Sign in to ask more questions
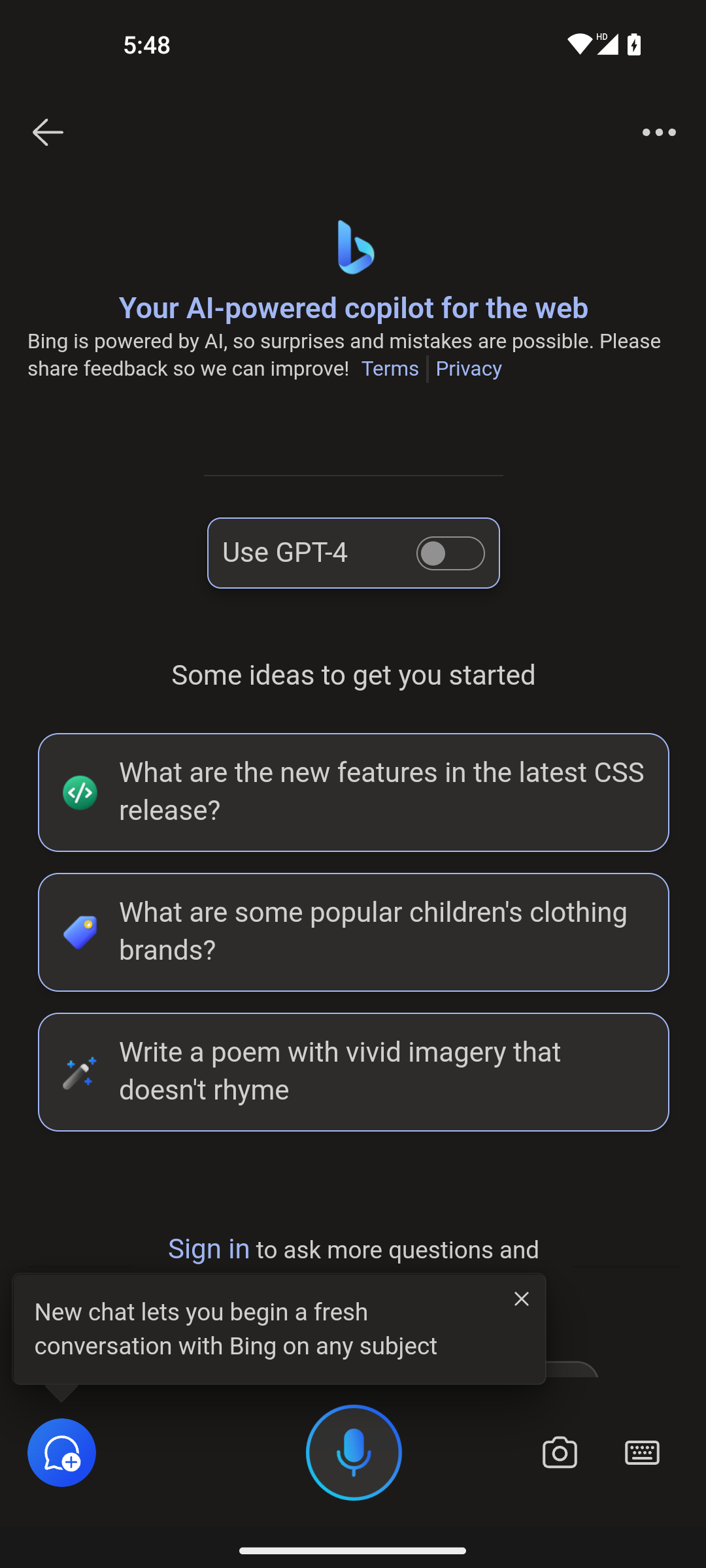This screenshot has height=1568, width=706. click(x=209, y=1249)
